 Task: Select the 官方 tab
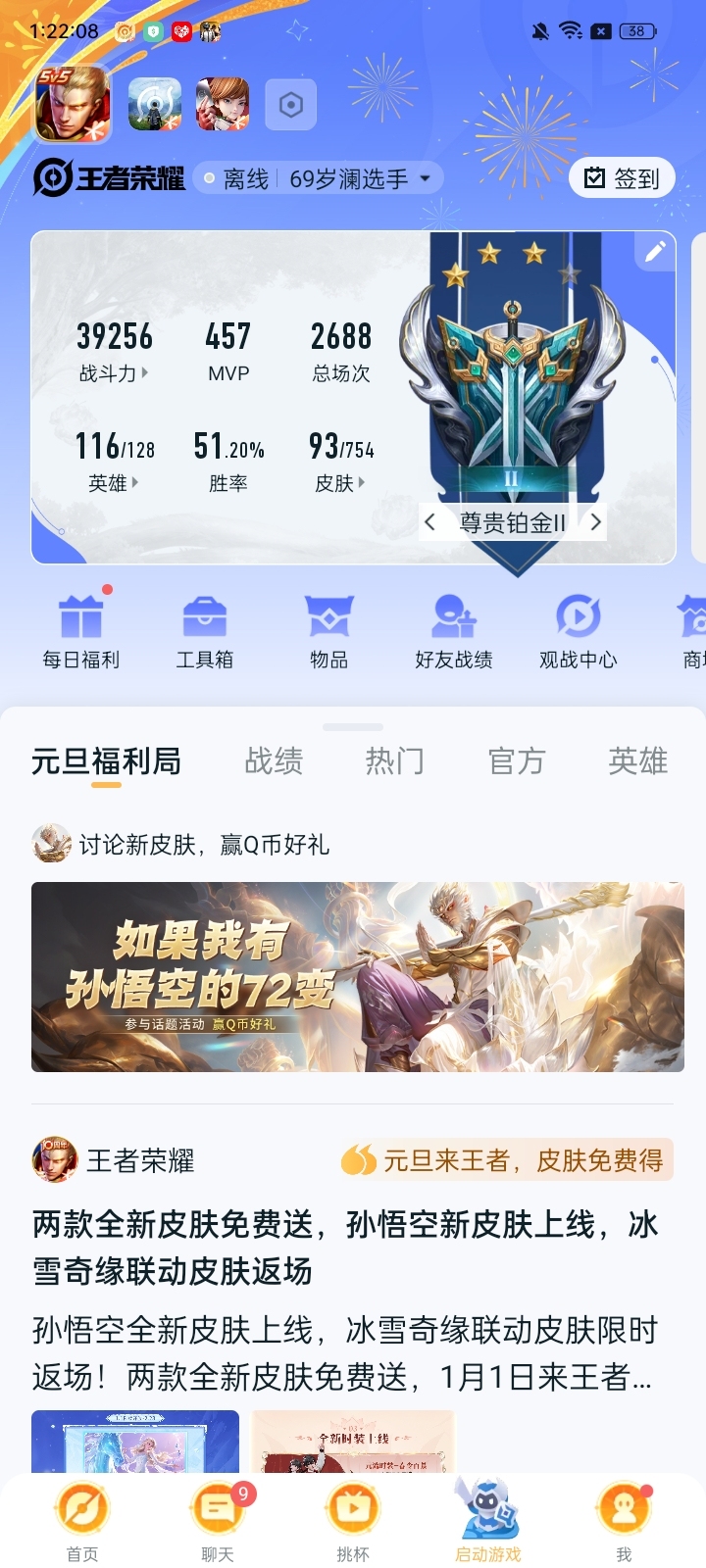click(x=516, y=760)
